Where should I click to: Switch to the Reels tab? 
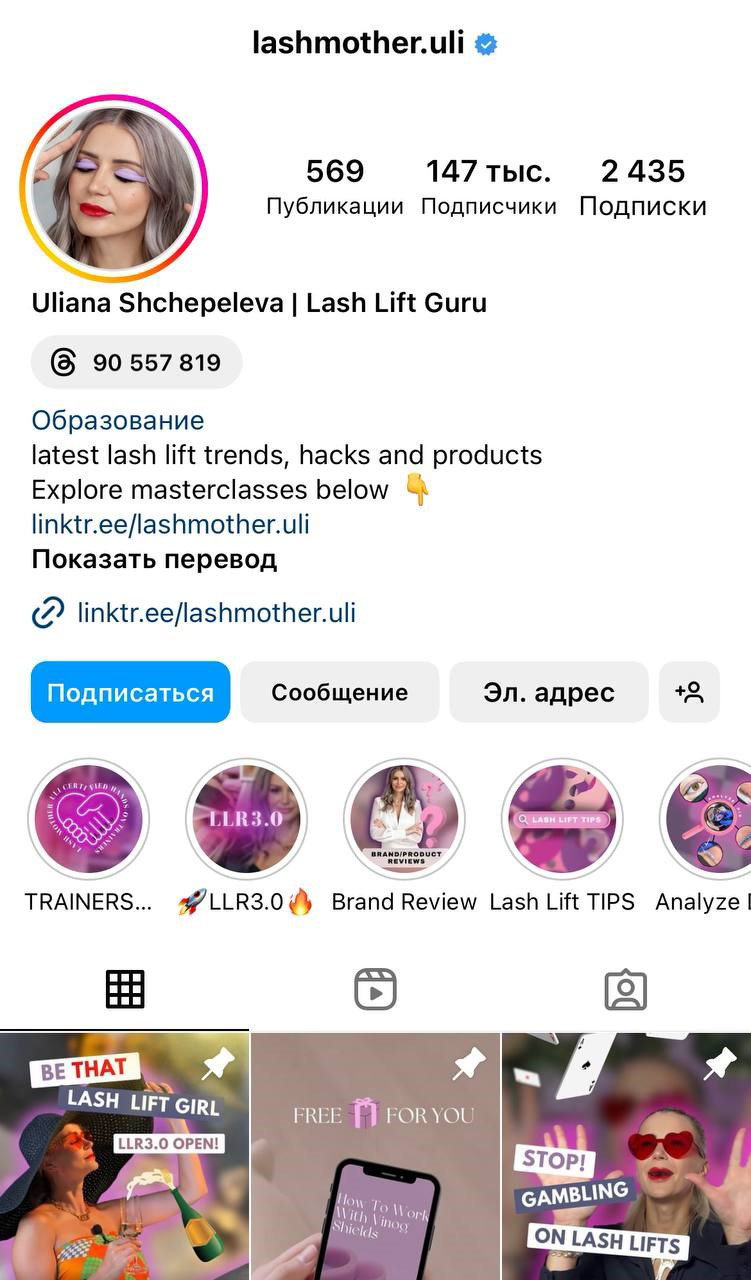click(x=375, y=990)
